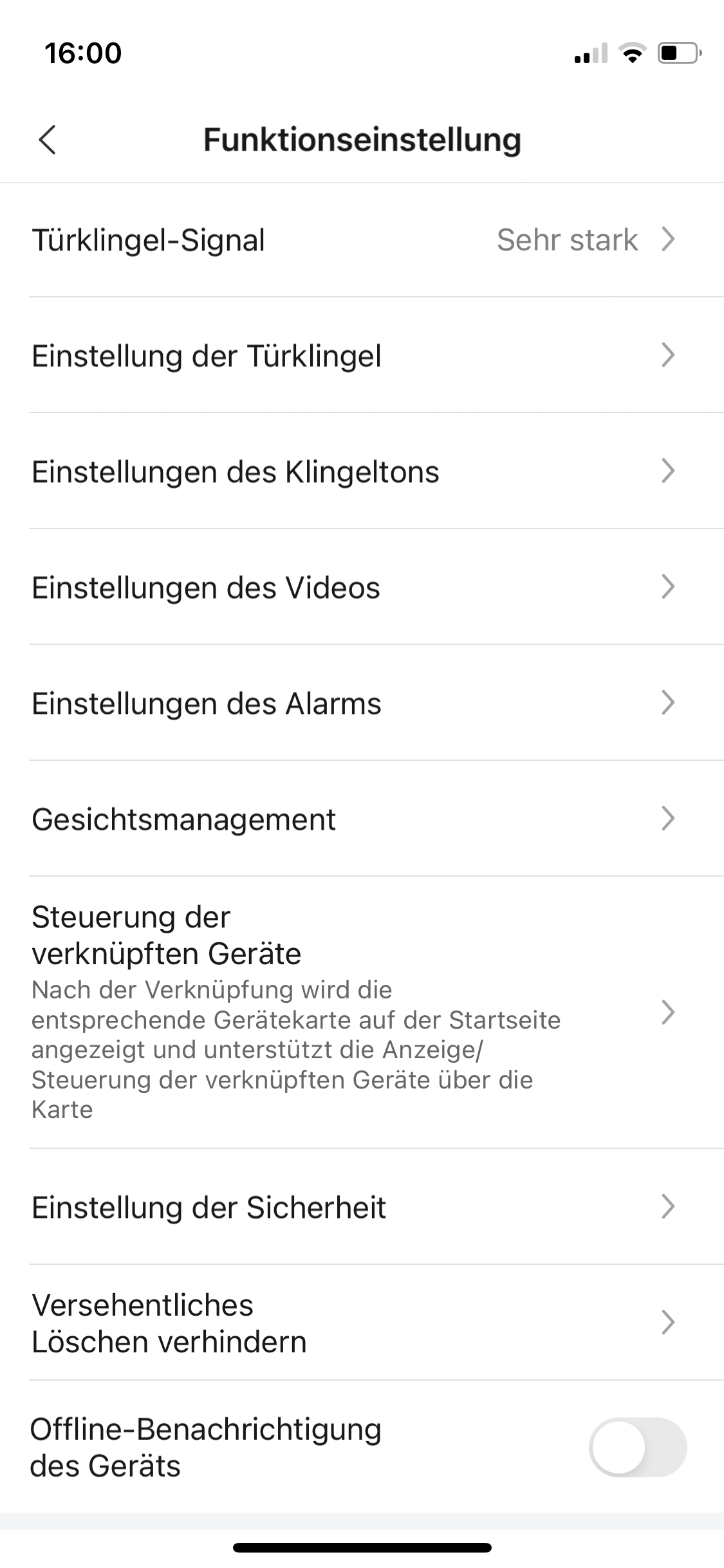This screenshot has height=1568, width=724.
Task: Enable Offline-Benachrichtigung des Geräts
Action: [x=637, y=1447]
